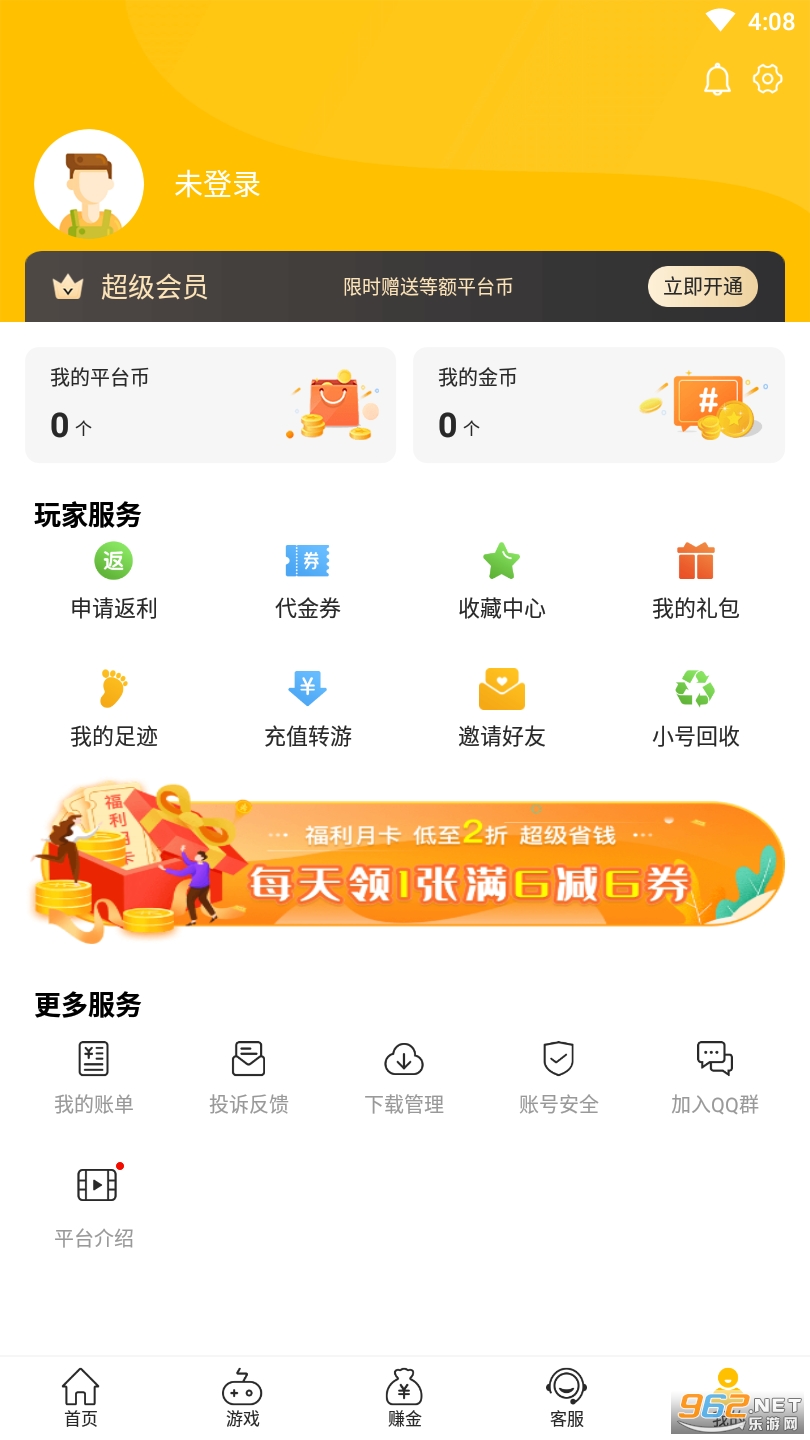810x1440 pixels.
Task: Open the 我的平台币 card
Action: [x=210, y=405]
